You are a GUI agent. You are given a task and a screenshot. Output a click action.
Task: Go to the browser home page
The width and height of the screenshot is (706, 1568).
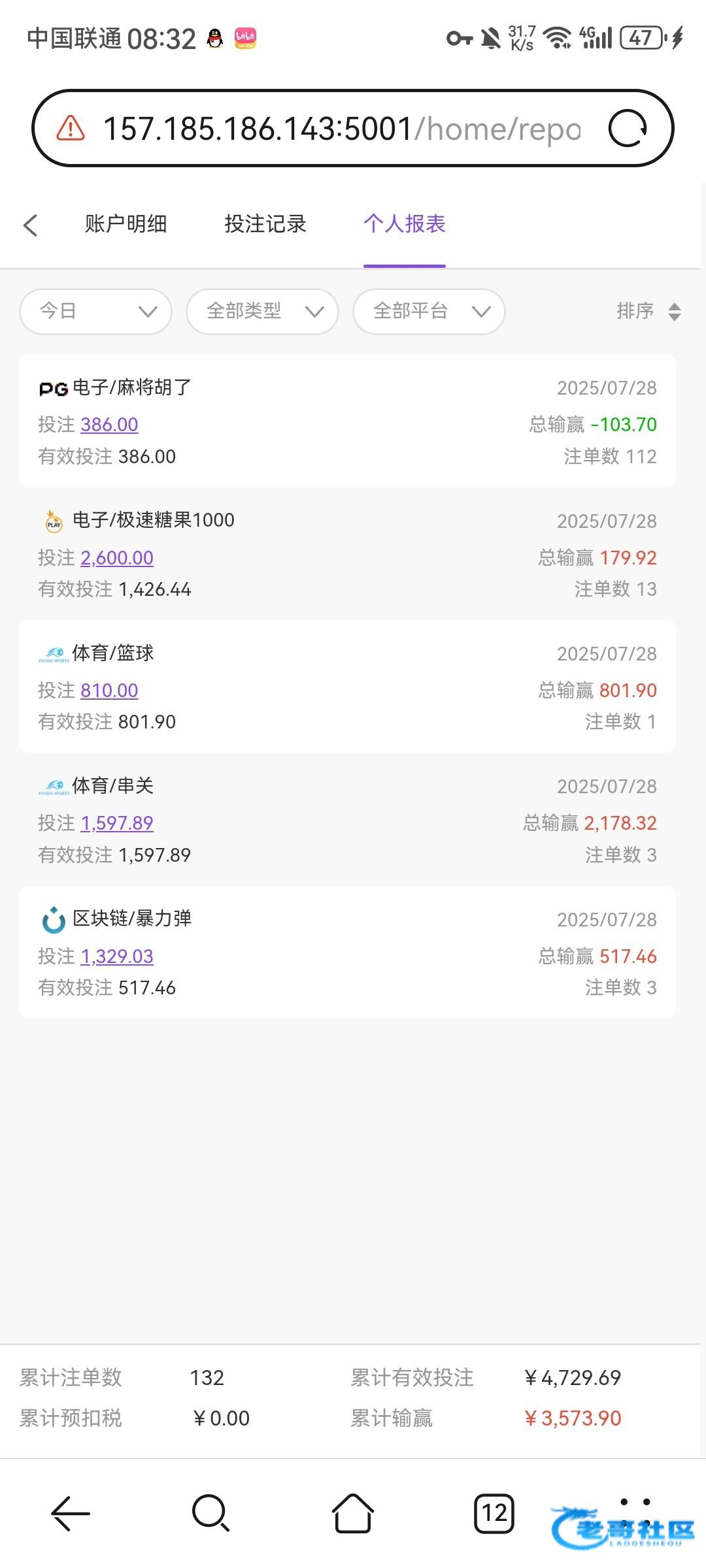point(353,1513)
